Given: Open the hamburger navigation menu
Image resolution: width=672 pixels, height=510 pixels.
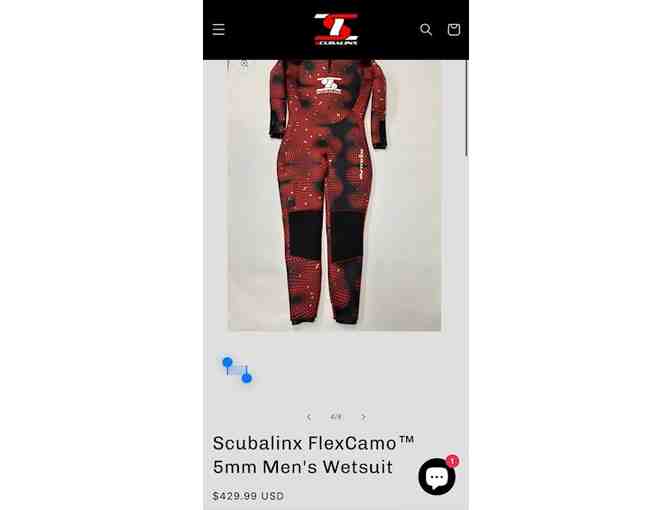Looking at the screenshot, I should (x=219, y=30).
